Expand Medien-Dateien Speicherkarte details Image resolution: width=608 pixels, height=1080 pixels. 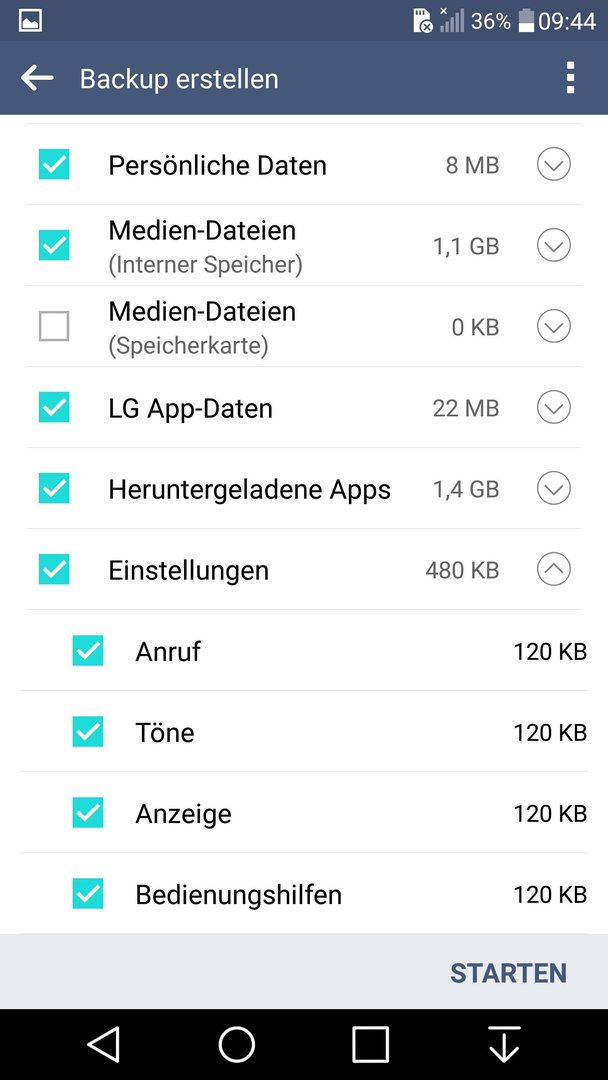[554, 326]
